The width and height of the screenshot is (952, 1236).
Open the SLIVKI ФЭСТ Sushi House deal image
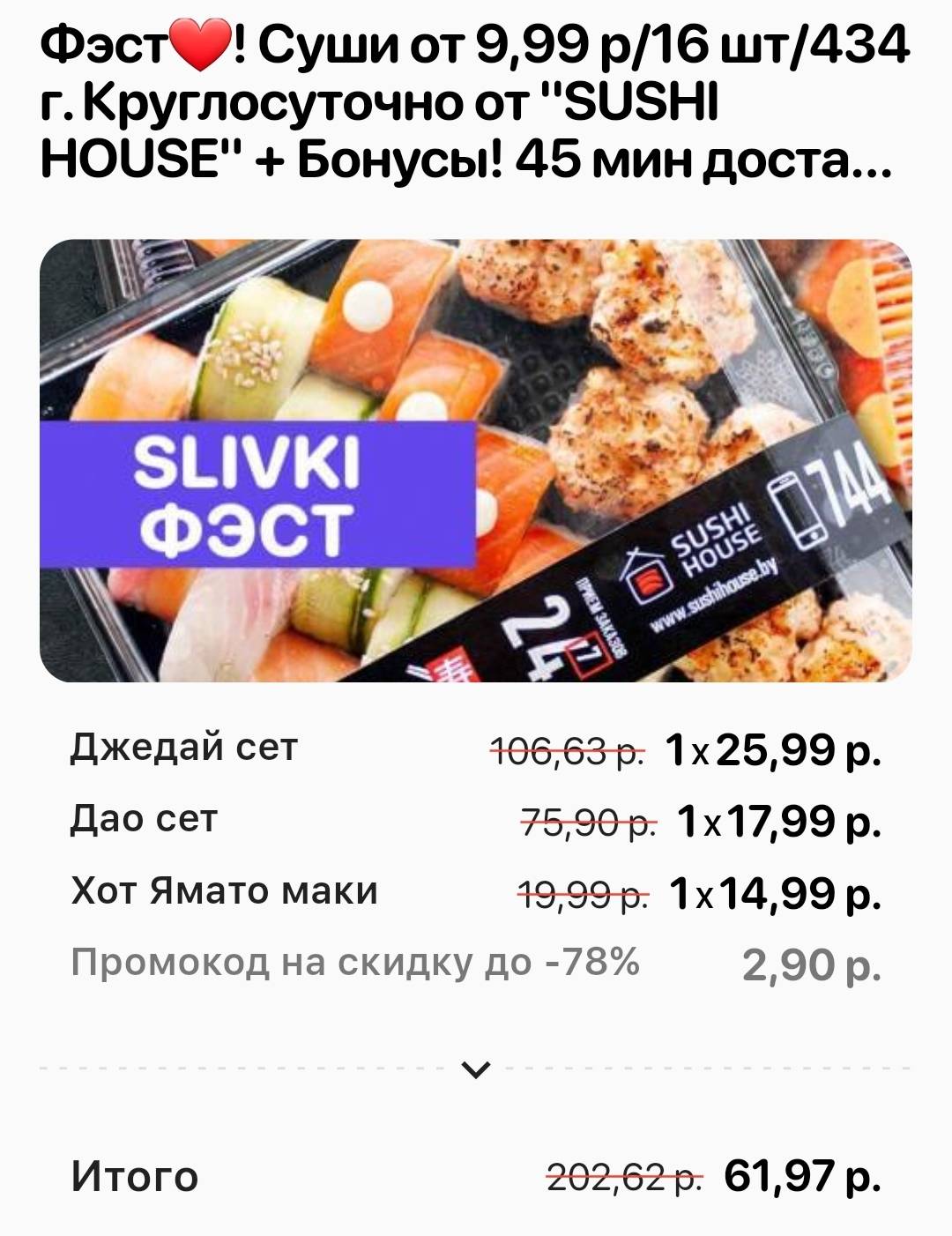click(476, 460)
